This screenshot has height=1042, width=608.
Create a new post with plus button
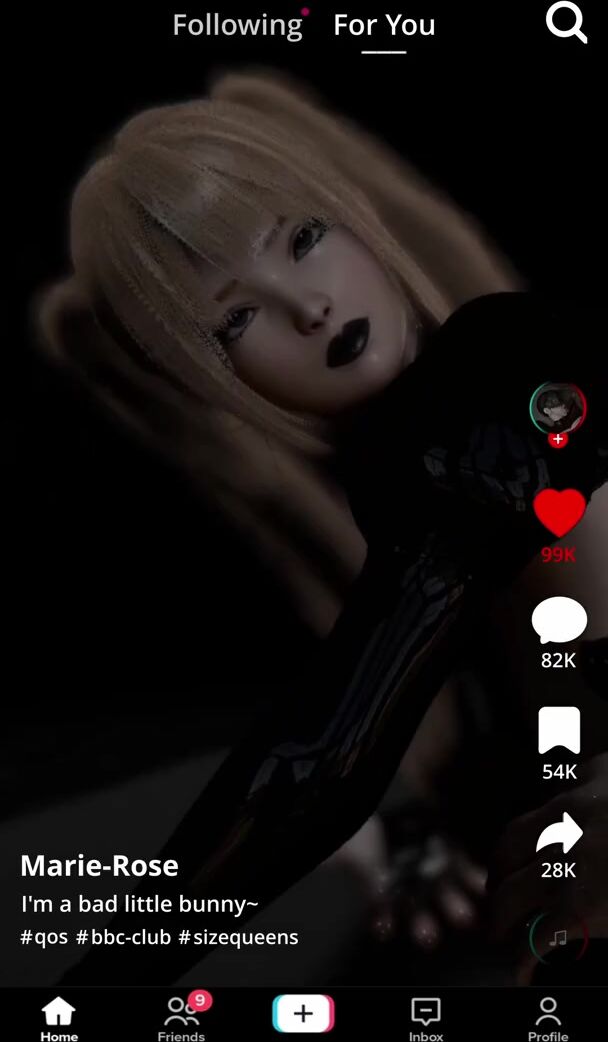[303, 1013]
